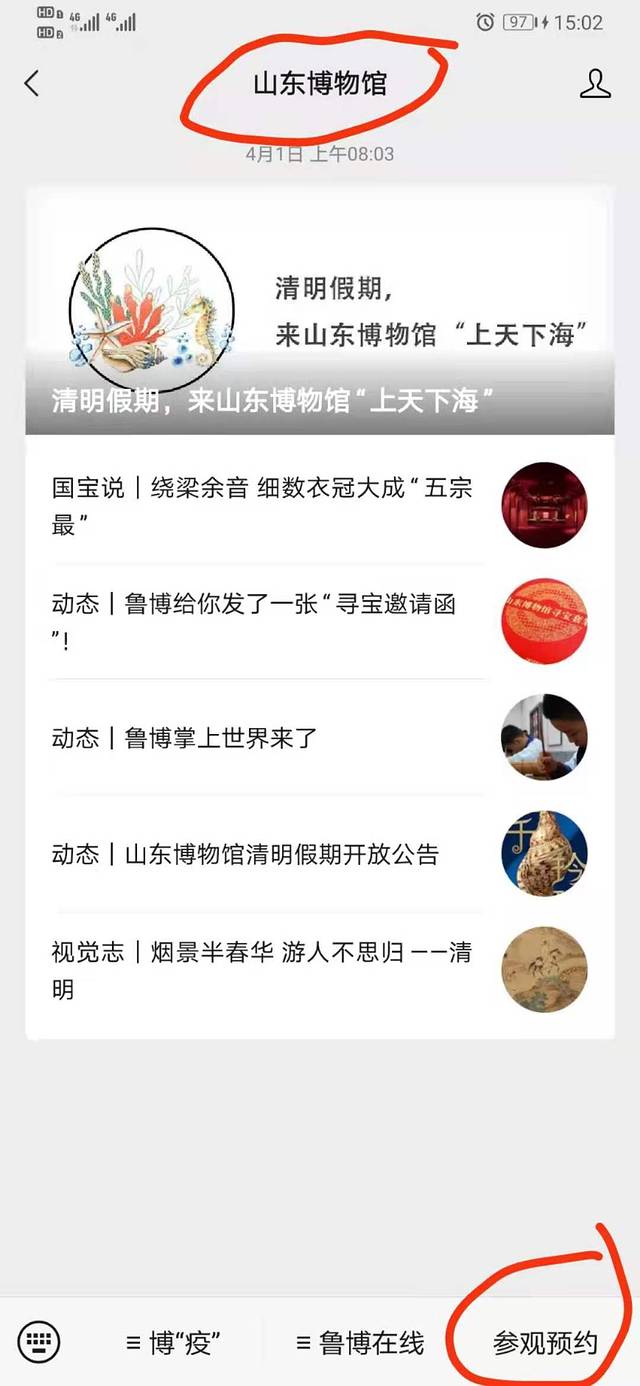Tap 参观预约 to book a visit
The width and height of the screenshot is (640, 1386).
(544, 1342)
